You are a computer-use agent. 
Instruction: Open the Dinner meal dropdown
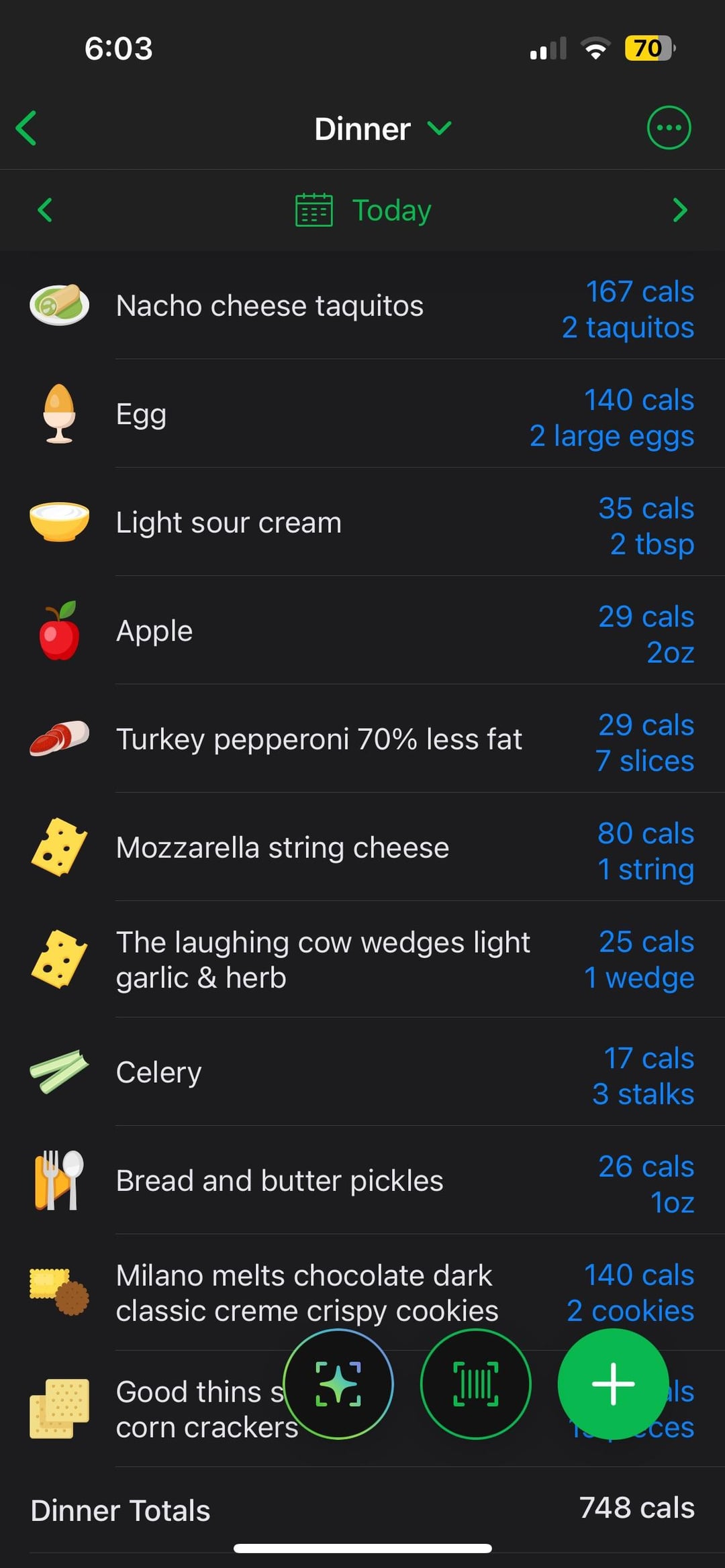tap(383, 128)
